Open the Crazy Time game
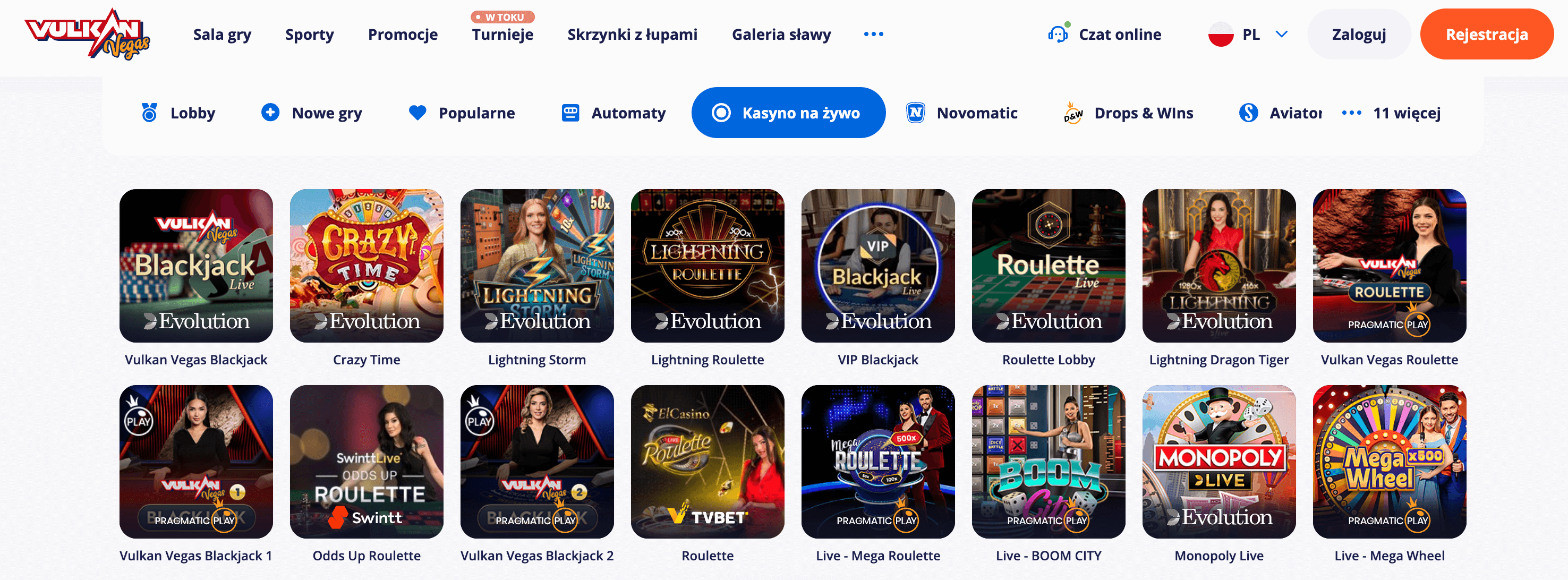Image resolution: width=1568 pixels, height=580 pixels. point(367,266)
